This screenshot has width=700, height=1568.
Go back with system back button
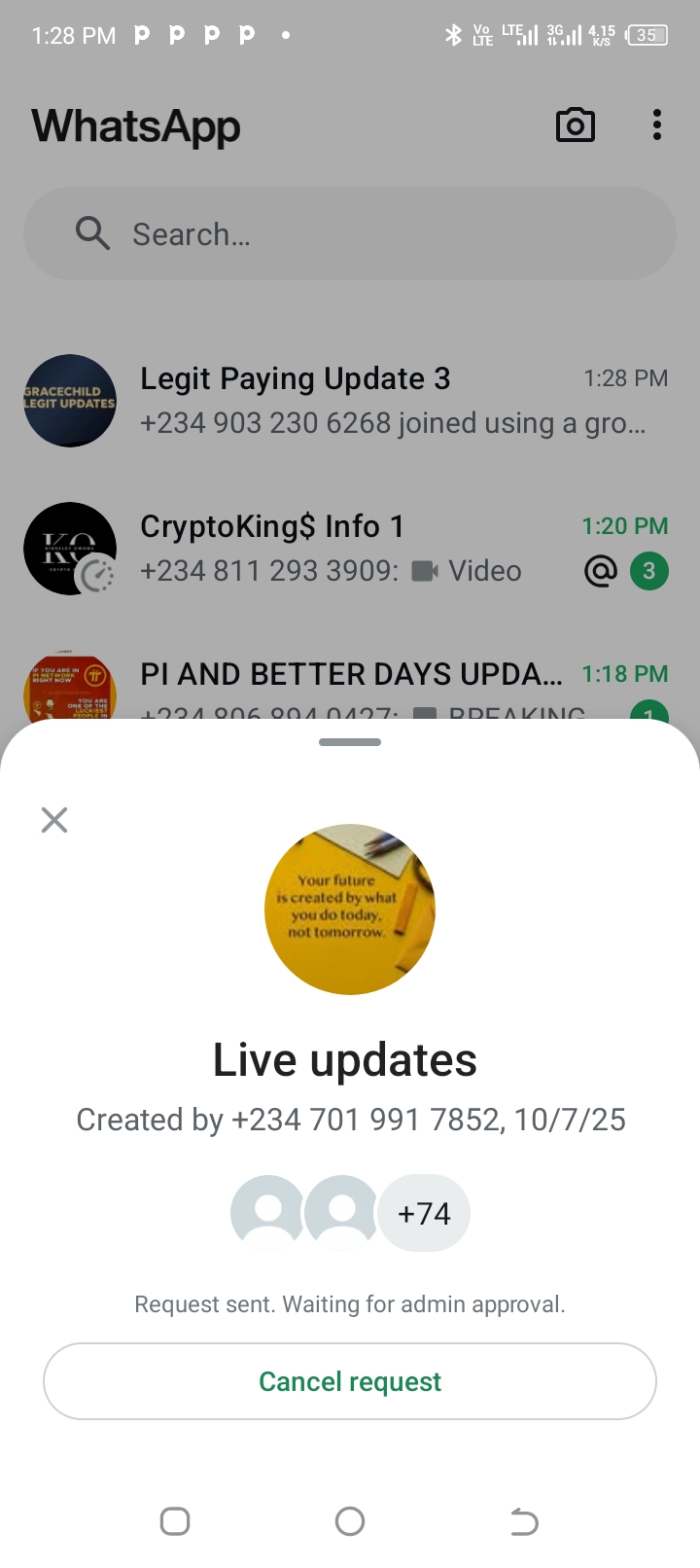(x=524, y=1521)
